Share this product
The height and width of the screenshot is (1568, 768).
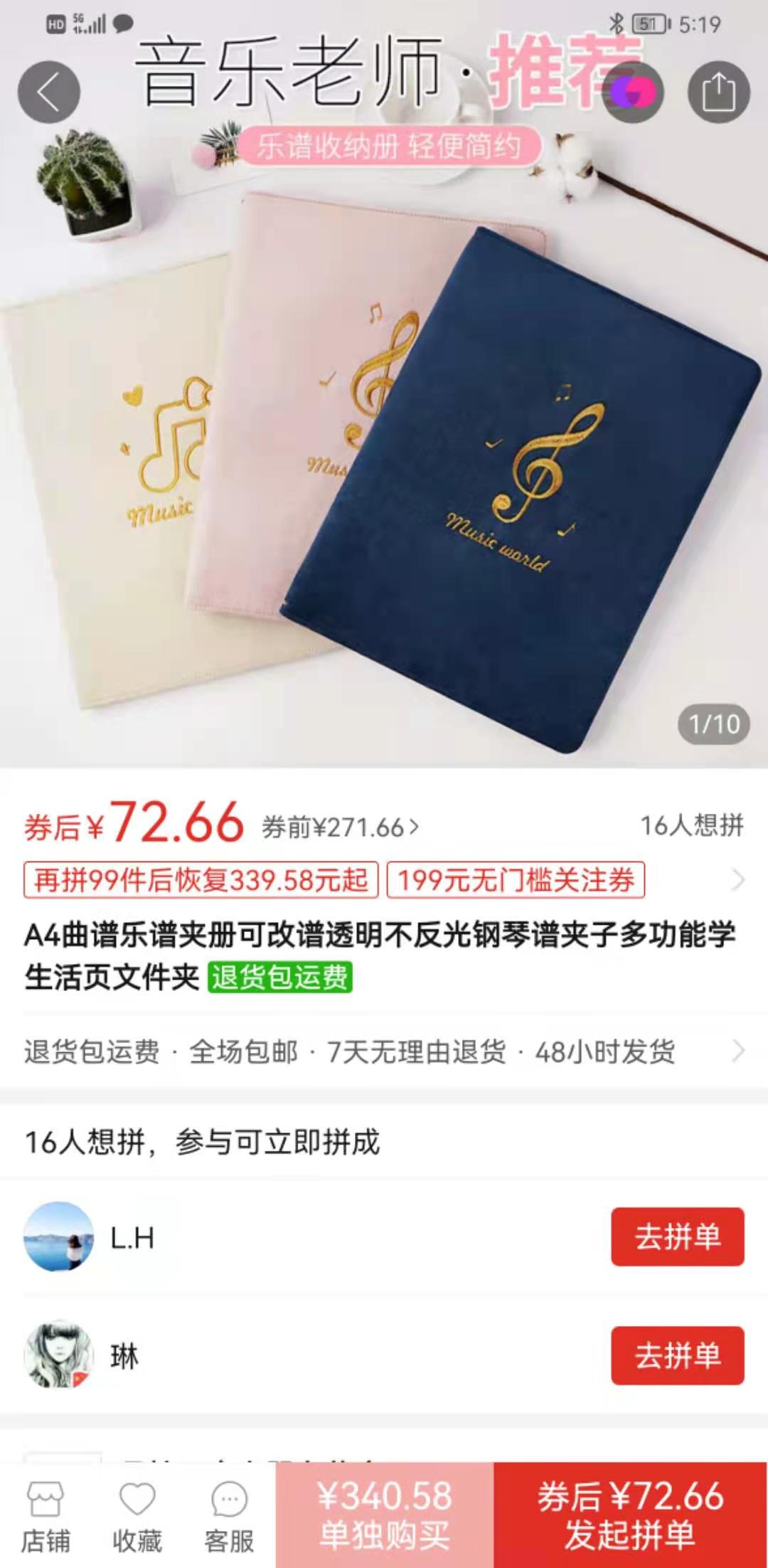coord(718,92)
